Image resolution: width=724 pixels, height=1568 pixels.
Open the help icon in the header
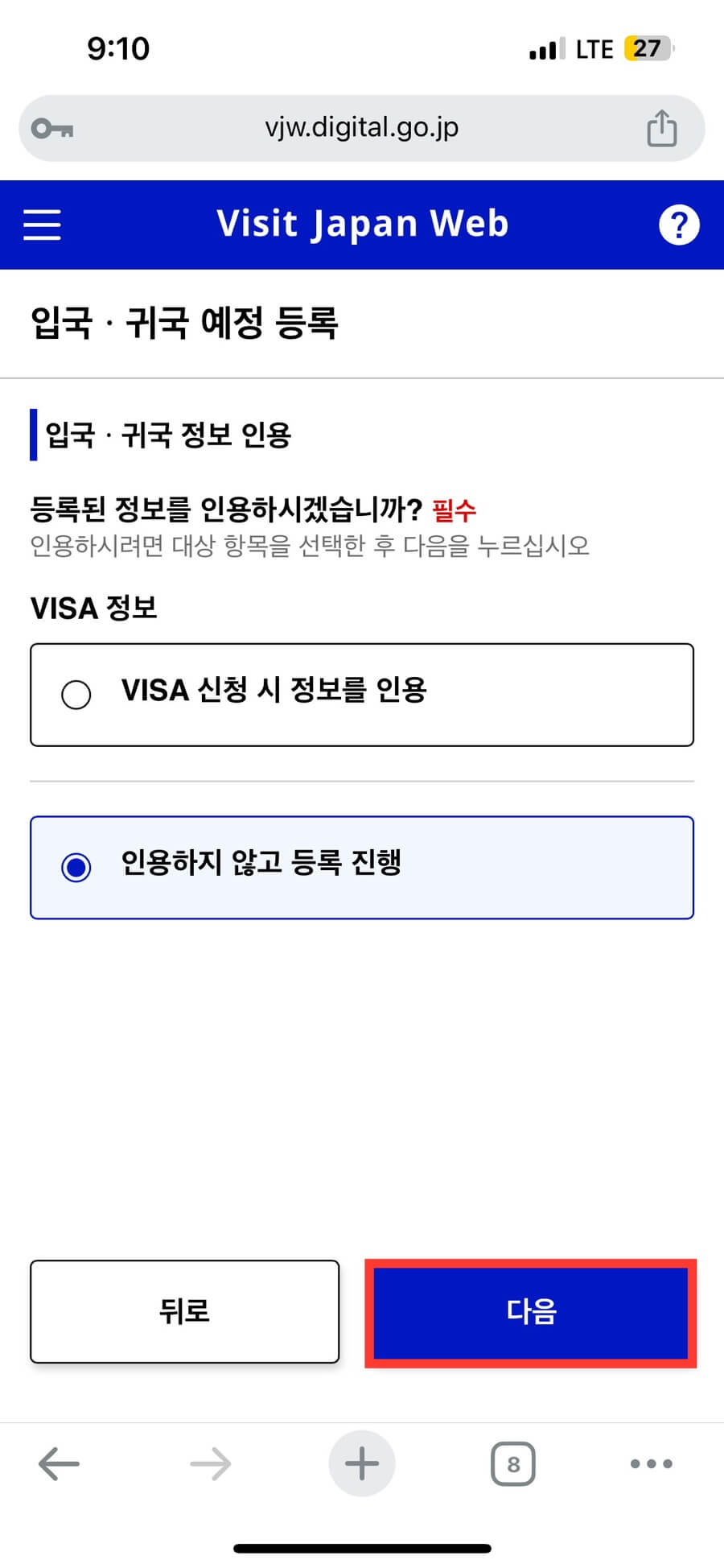coord(680,225)
